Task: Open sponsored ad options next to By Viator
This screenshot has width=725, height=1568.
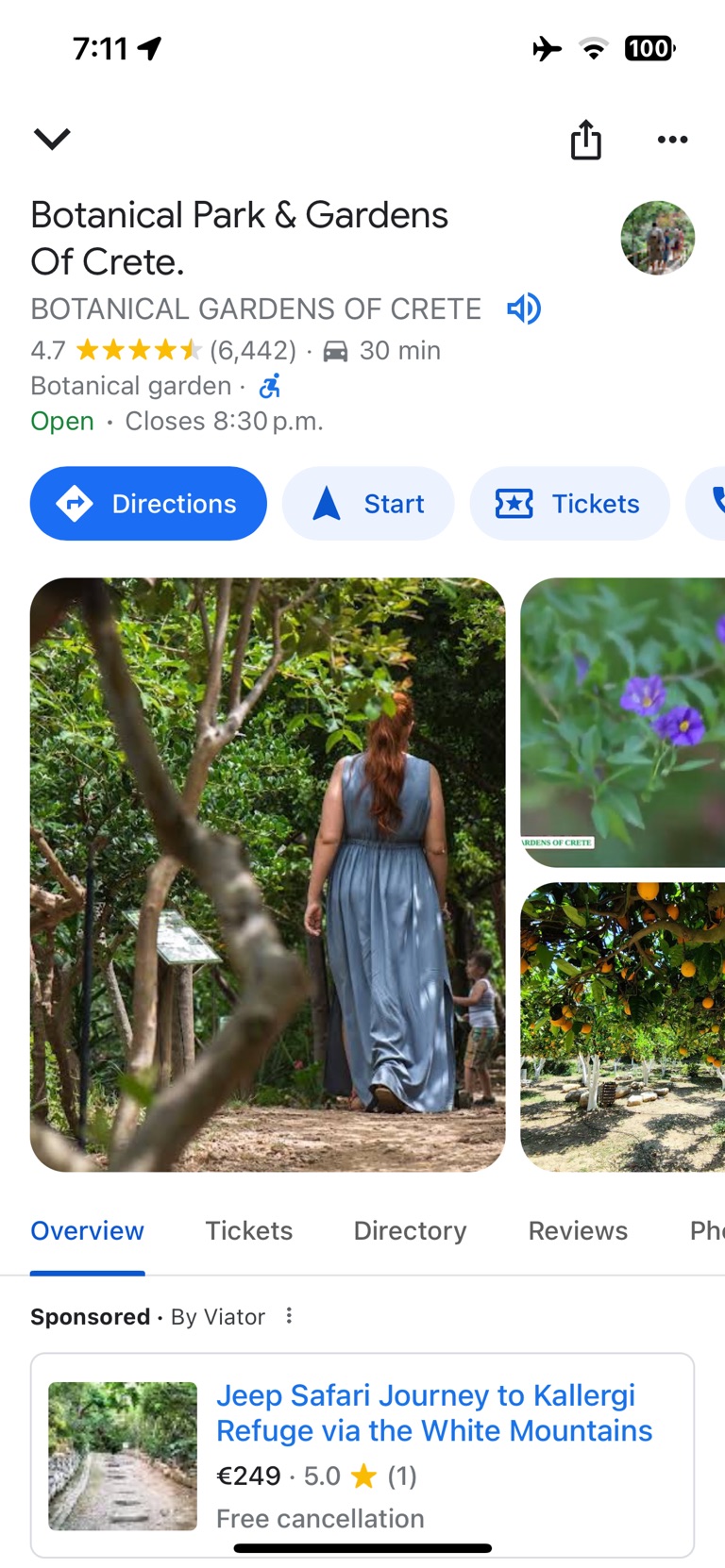Action: (289, 1315)
